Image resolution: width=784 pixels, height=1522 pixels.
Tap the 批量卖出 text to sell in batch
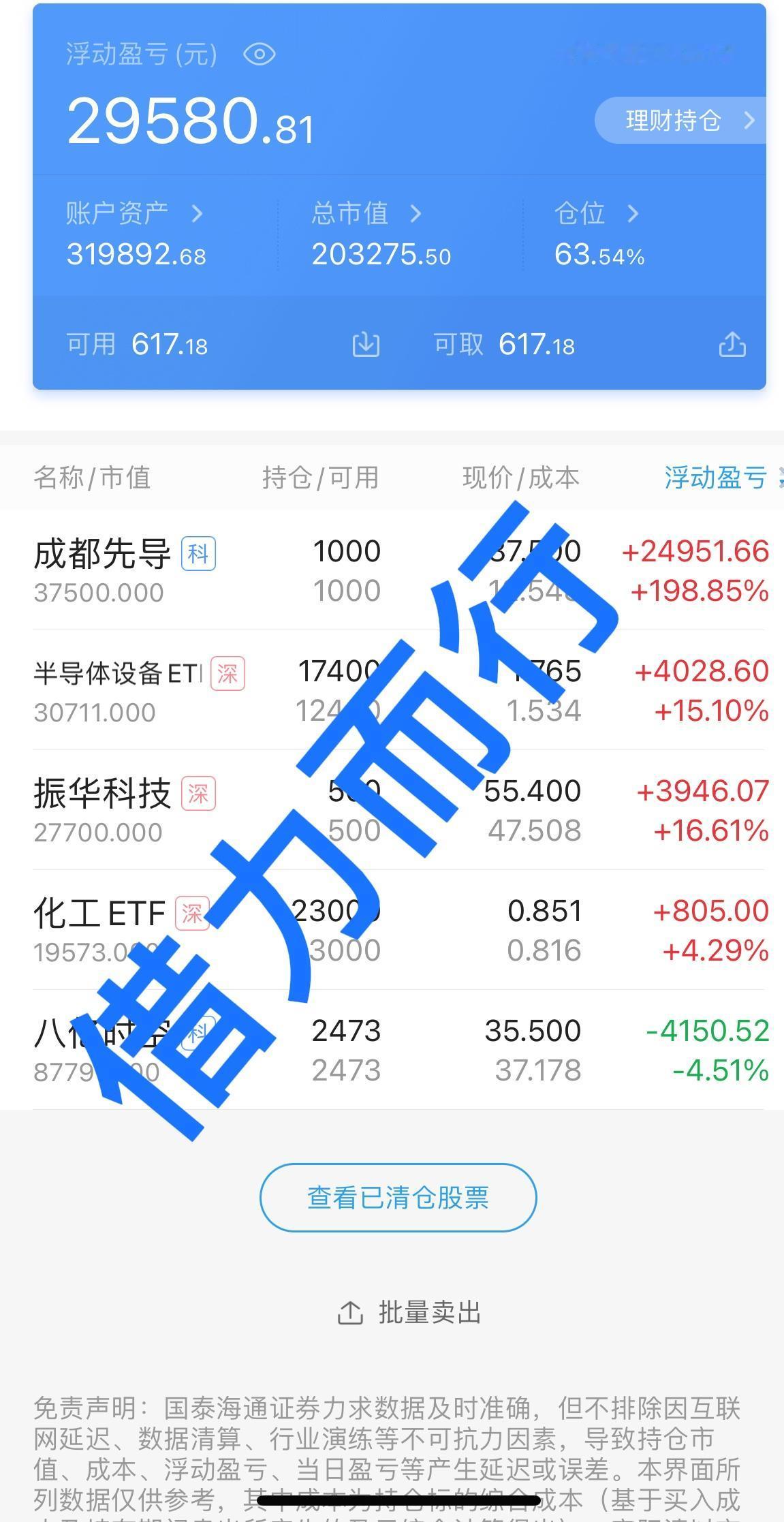pyautogui.click(x=430, y=1311)
